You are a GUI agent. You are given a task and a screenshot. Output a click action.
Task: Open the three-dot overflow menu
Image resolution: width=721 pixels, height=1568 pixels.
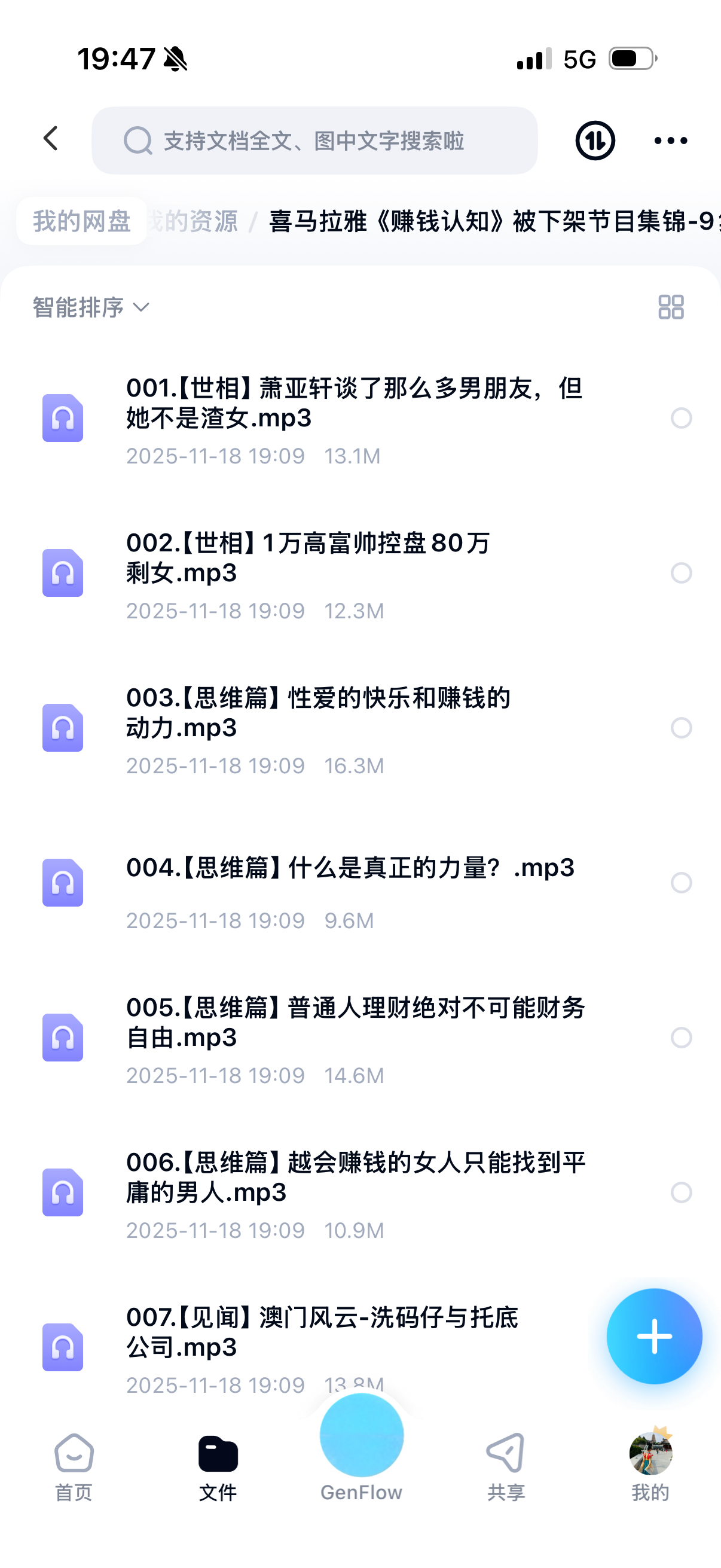(671, 141)
